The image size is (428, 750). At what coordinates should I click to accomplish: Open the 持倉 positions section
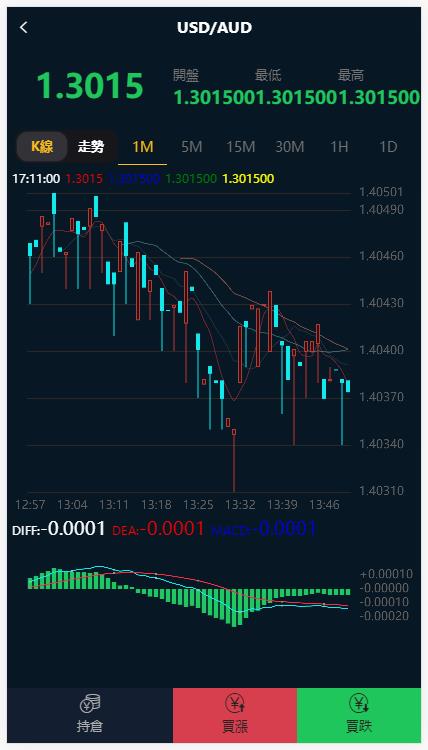coord(90,715)
